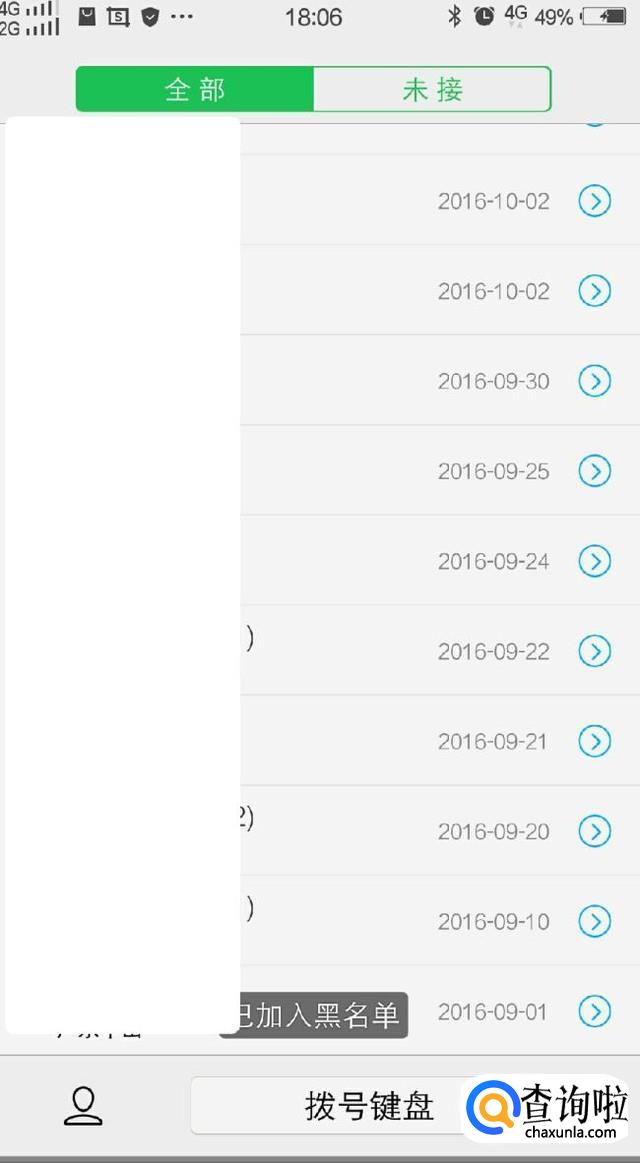Image resolution: width=640 pixels, height=1163 pixels.
Task: View details for the 2016-09-10 call
Action: [x=595, y=921]
